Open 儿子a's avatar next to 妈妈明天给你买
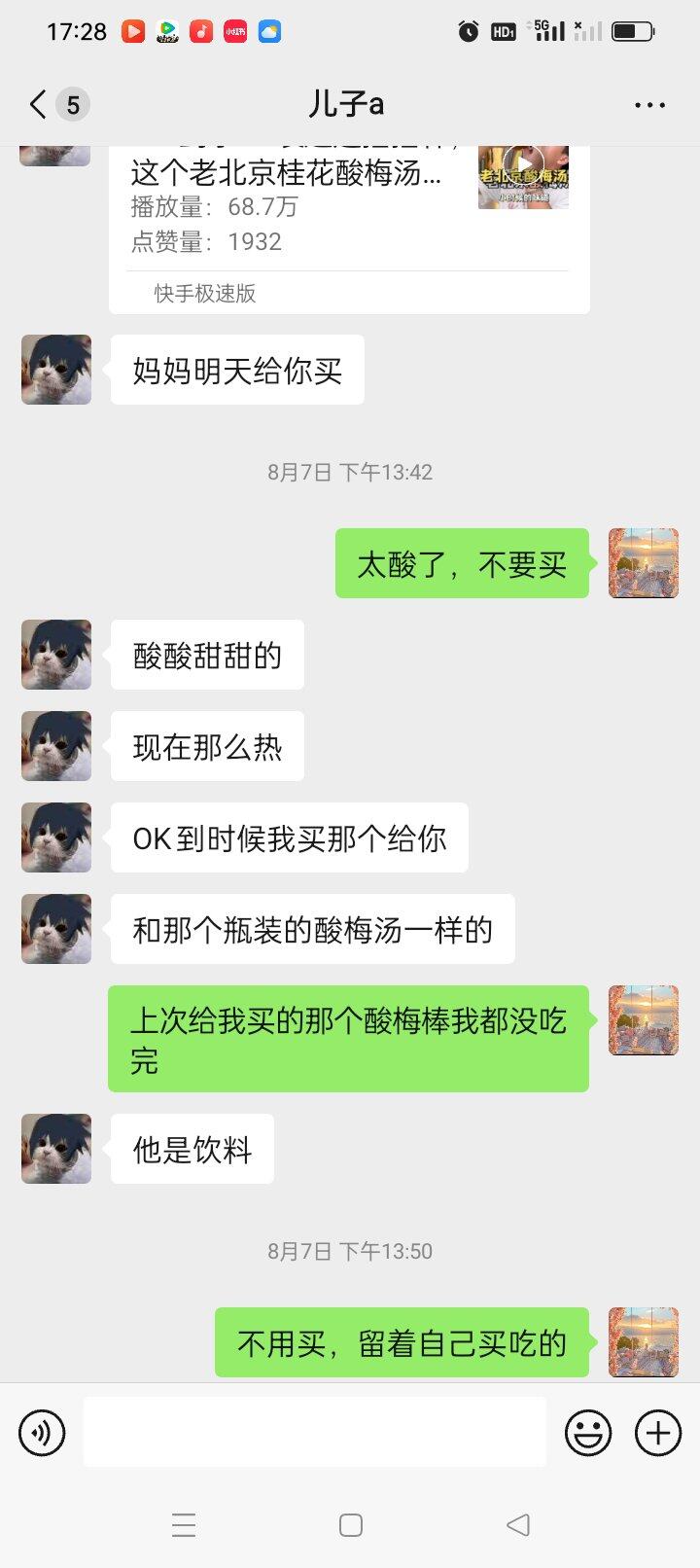The image size is (700, 1568). point(56,370)
